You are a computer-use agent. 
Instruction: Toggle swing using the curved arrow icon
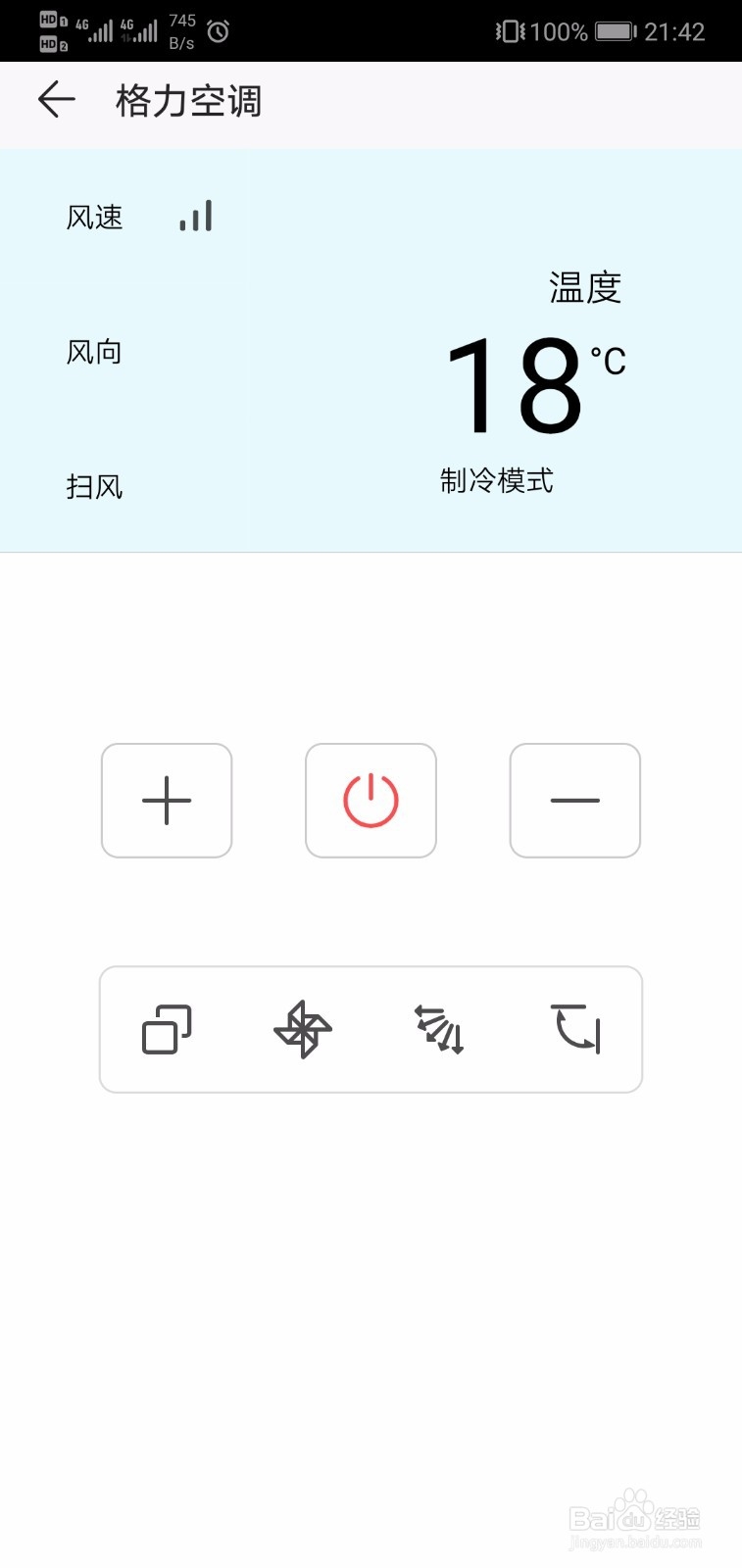(575, 1029)
